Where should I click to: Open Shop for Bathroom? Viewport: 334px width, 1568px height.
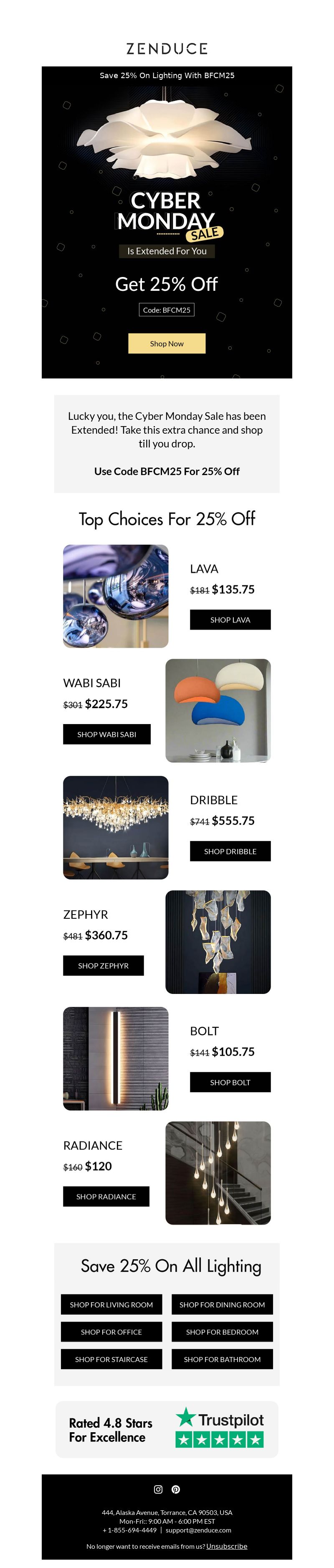222,1359
